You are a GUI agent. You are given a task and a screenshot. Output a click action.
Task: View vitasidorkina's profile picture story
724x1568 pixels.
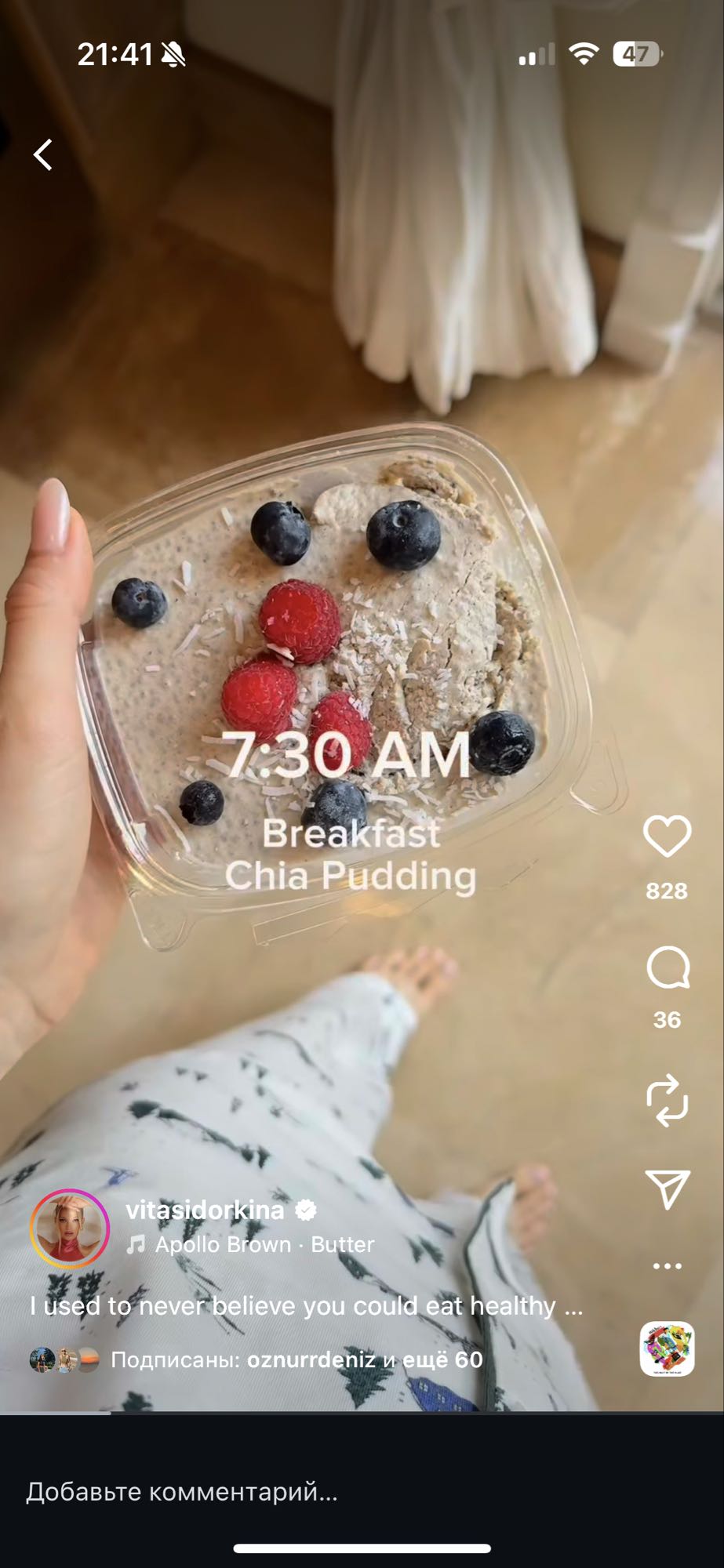70,1229
